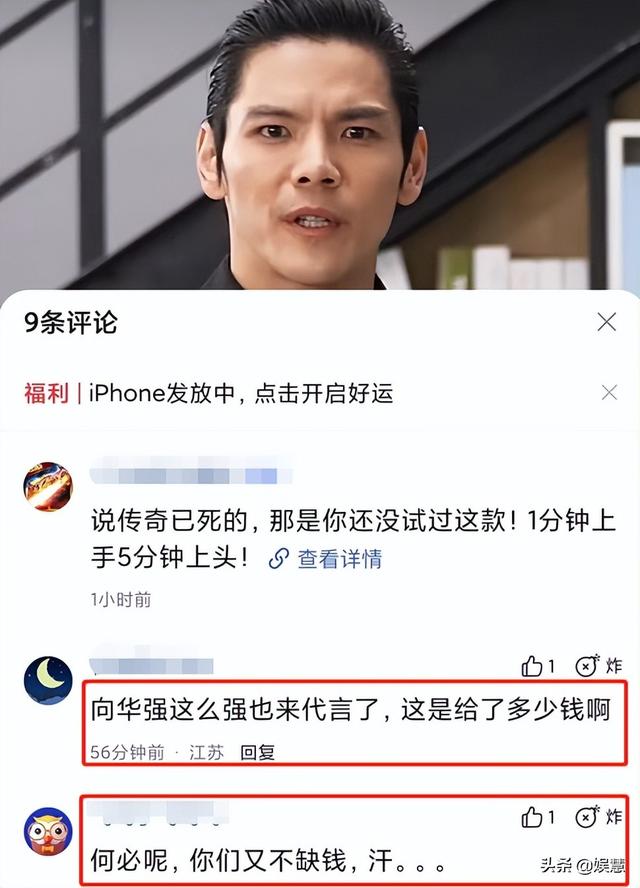Image resolution: width=640 pixels, height=888 pixels.
Task: Open the 福利 iPhone发放中 promotion
Action: tap(240, 393)
